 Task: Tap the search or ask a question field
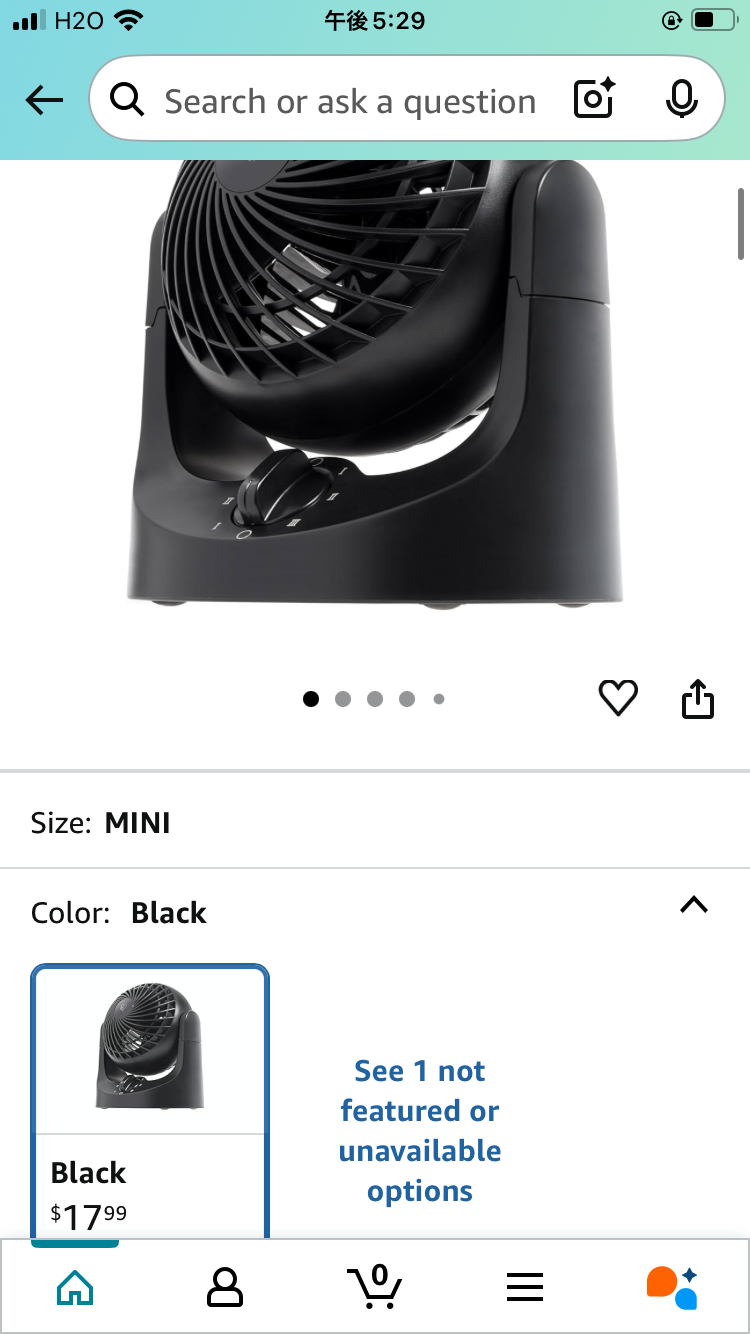(350, 100)
